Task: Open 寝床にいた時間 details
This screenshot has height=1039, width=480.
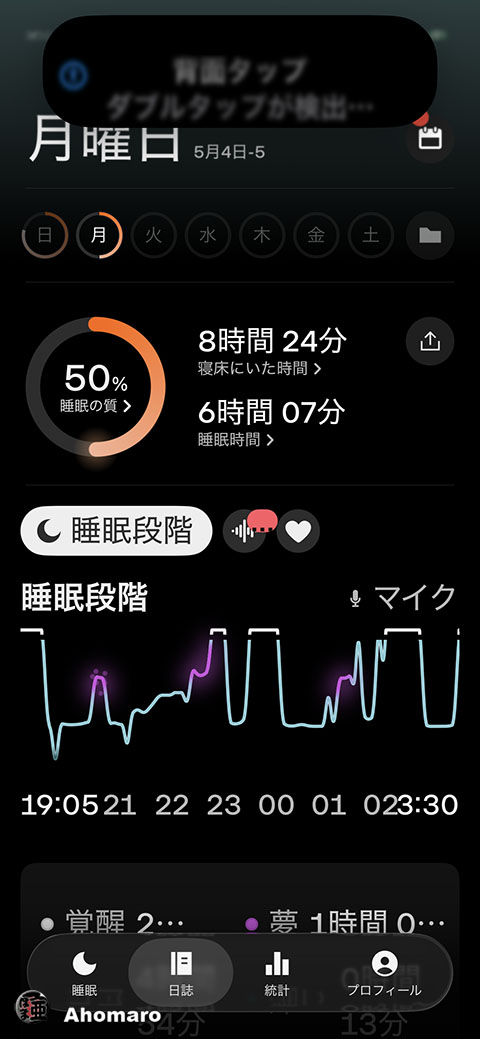Action: click(x=259, y=369)
